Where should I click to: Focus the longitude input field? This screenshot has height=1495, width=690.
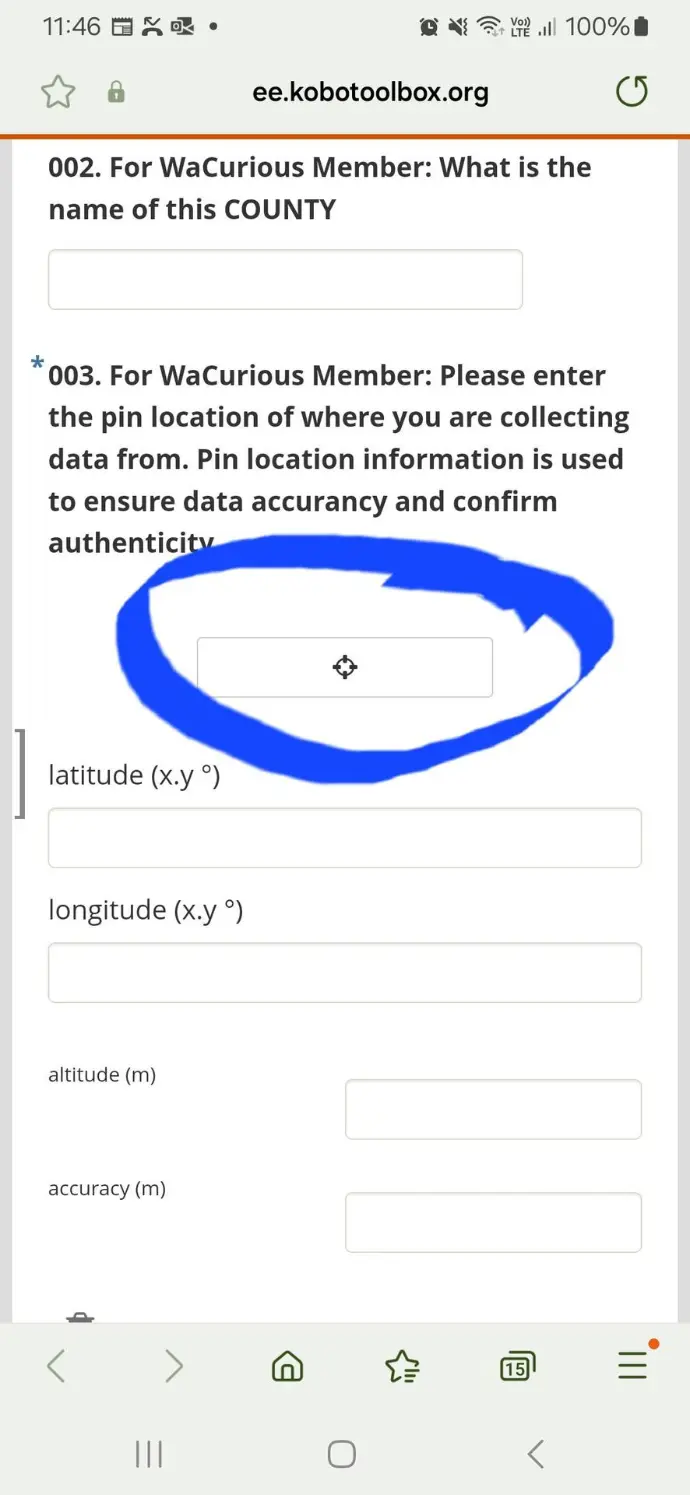pos(345,972)
